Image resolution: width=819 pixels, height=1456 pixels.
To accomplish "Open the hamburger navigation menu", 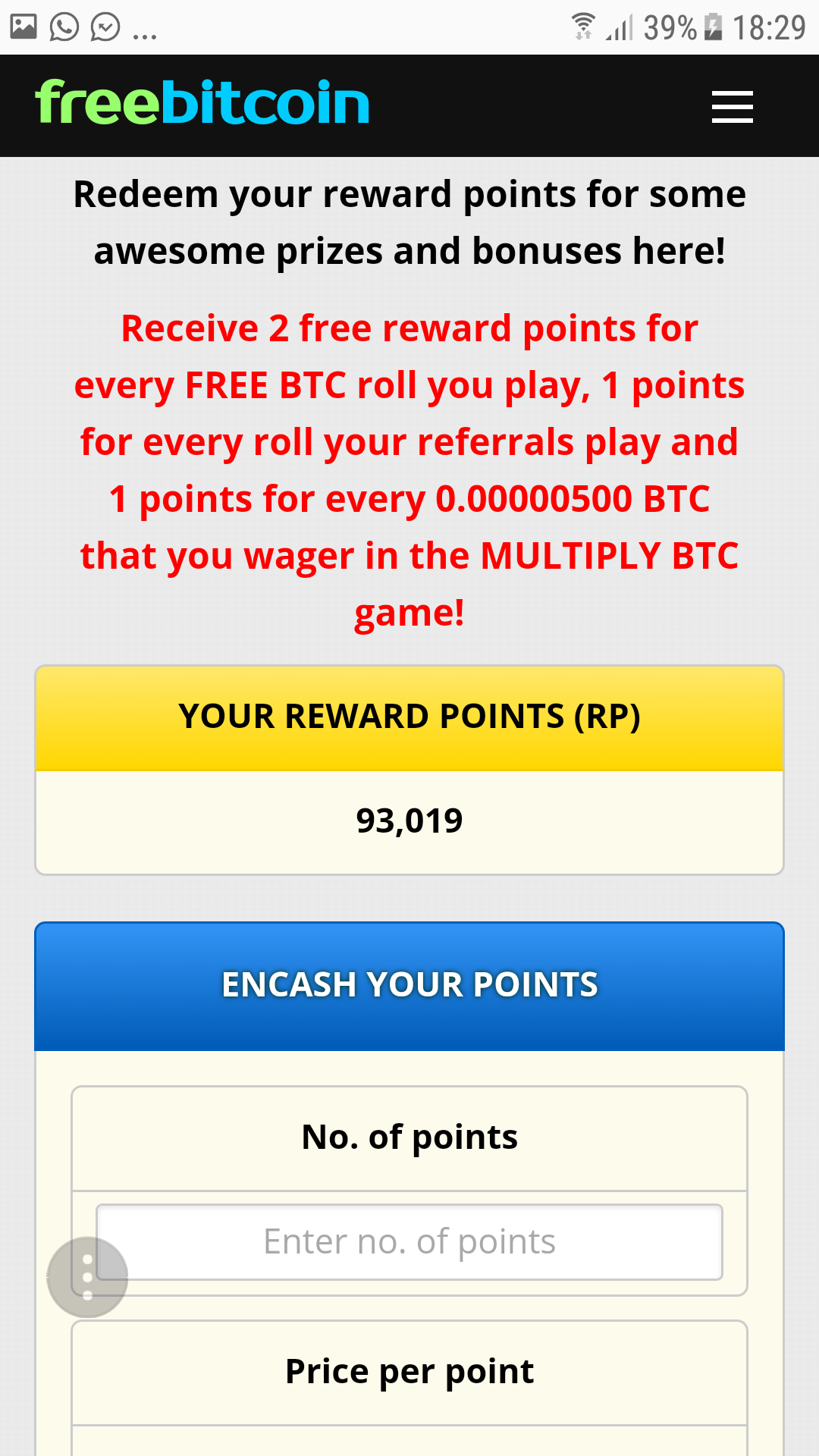I will click(x=732, y=106).
